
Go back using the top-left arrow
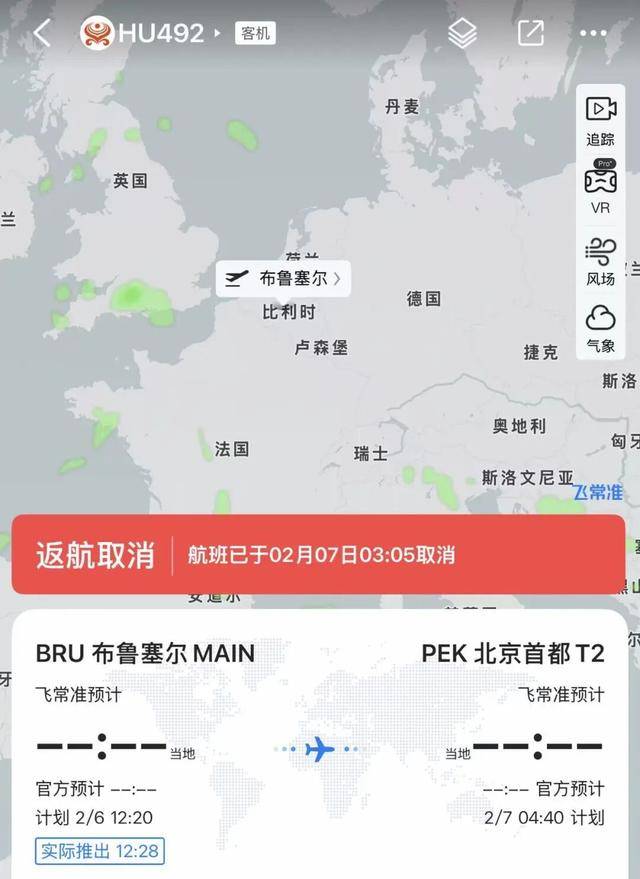[42, 33]
